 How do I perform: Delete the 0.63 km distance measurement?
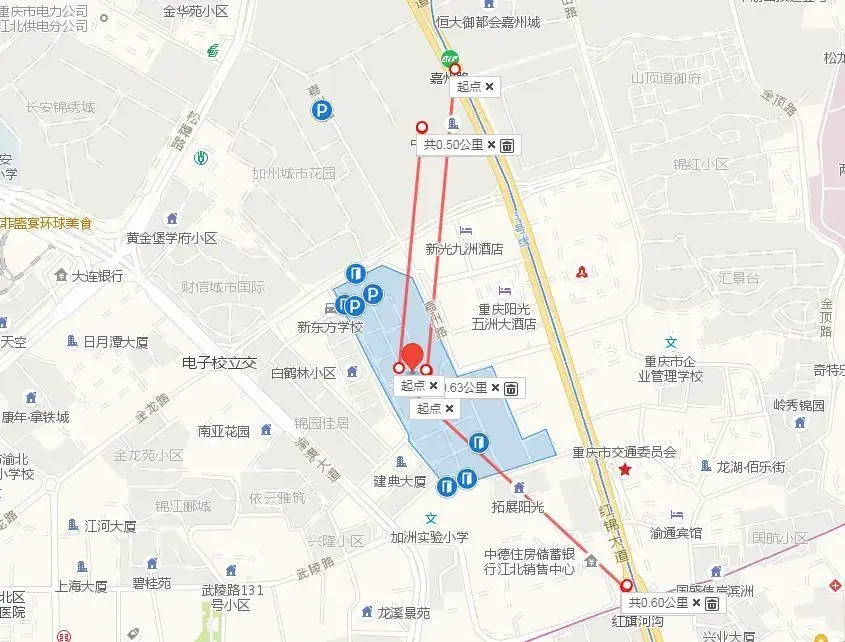click(x=511, y=388)
